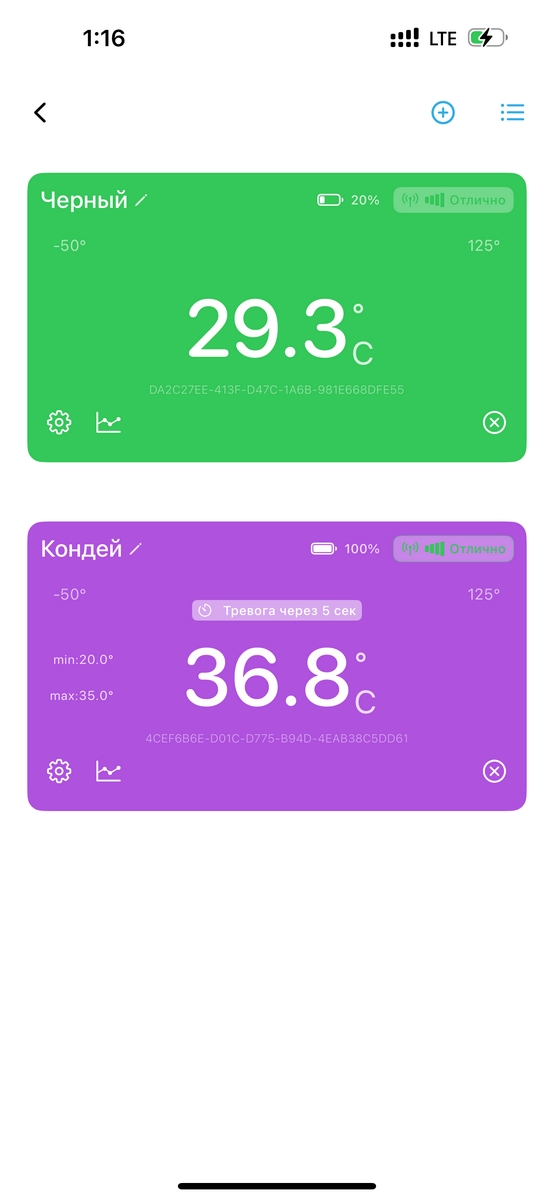
Task: View temperature graph for Черный
Action: [108, 423]
